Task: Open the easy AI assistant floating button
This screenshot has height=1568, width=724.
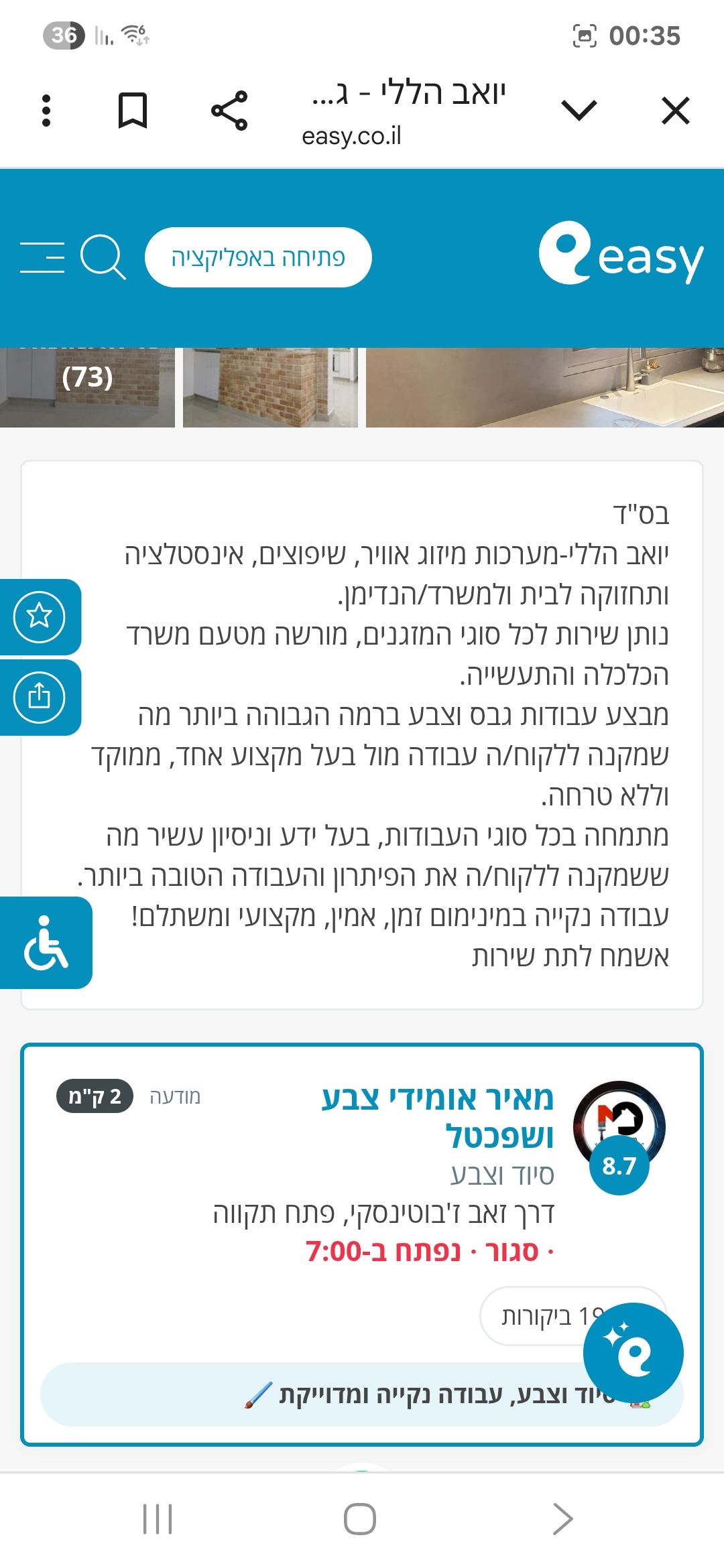Action: tap(633, 1352)
